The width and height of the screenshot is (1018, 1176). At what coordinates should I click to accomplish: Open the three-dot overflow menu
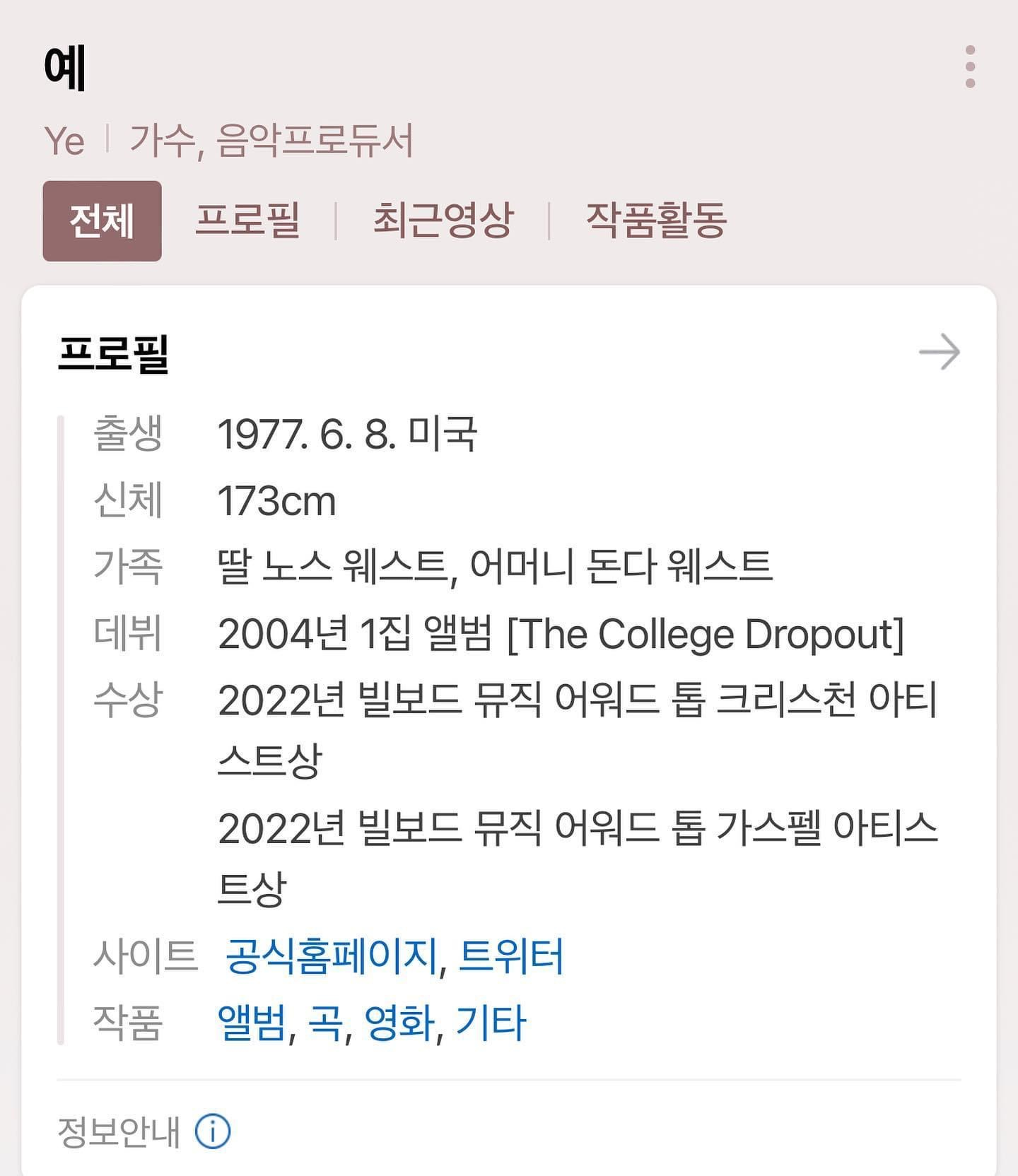point(970,67)
